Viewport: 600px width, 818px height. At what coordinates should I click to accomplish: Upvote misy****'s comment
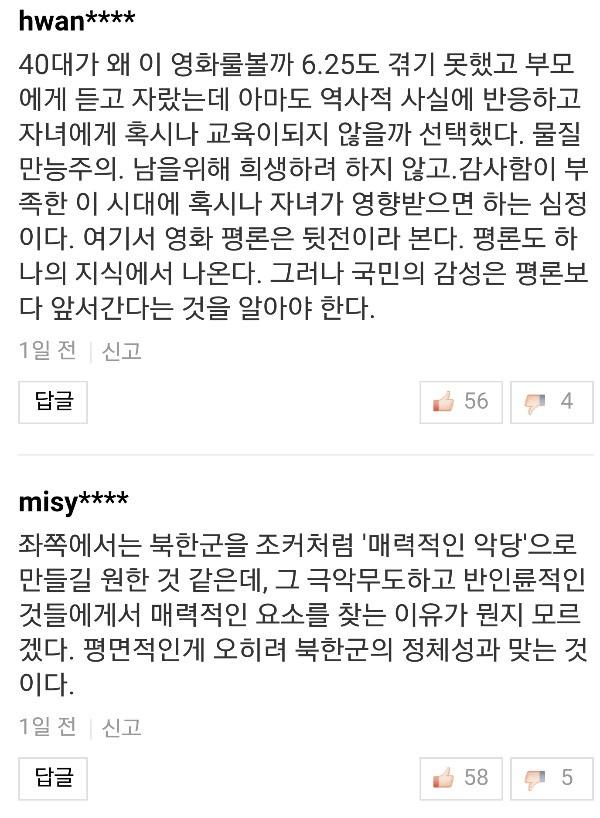pos(461,777)
